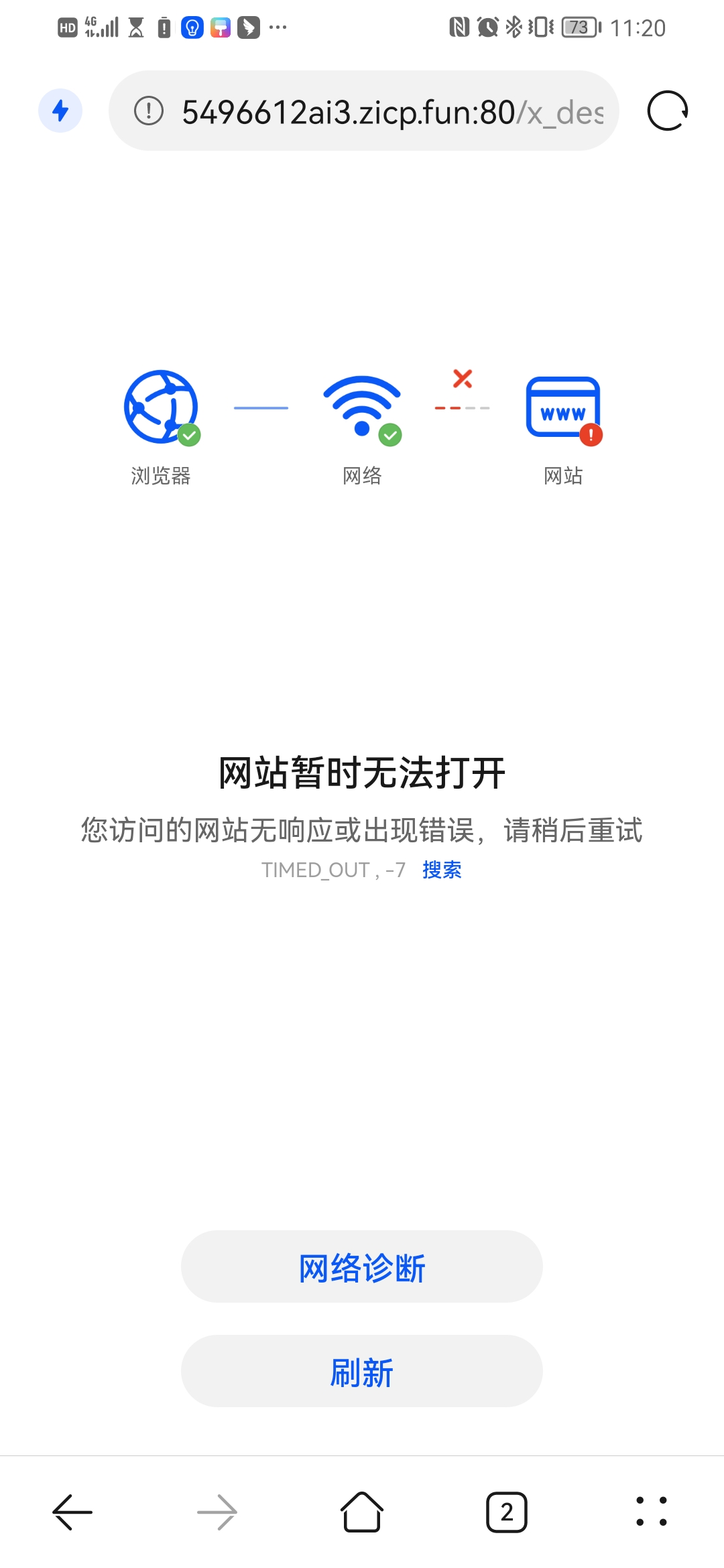Tap the URL address bar
Screen dimensions: 724x1568
click(x=392, y=112)
